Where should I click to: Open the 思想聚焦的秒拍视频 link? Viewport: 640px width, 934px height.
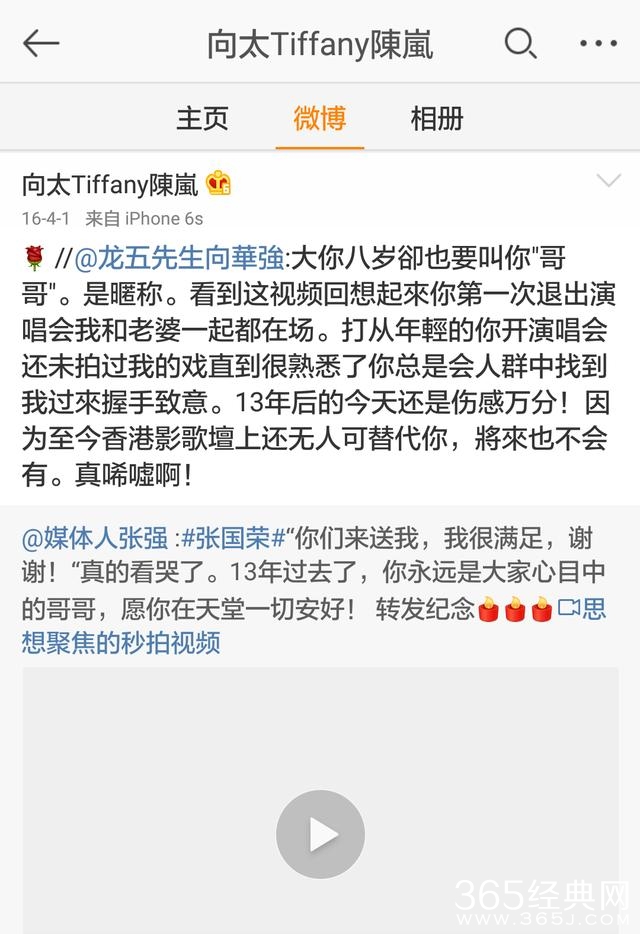tap(120, 641)
